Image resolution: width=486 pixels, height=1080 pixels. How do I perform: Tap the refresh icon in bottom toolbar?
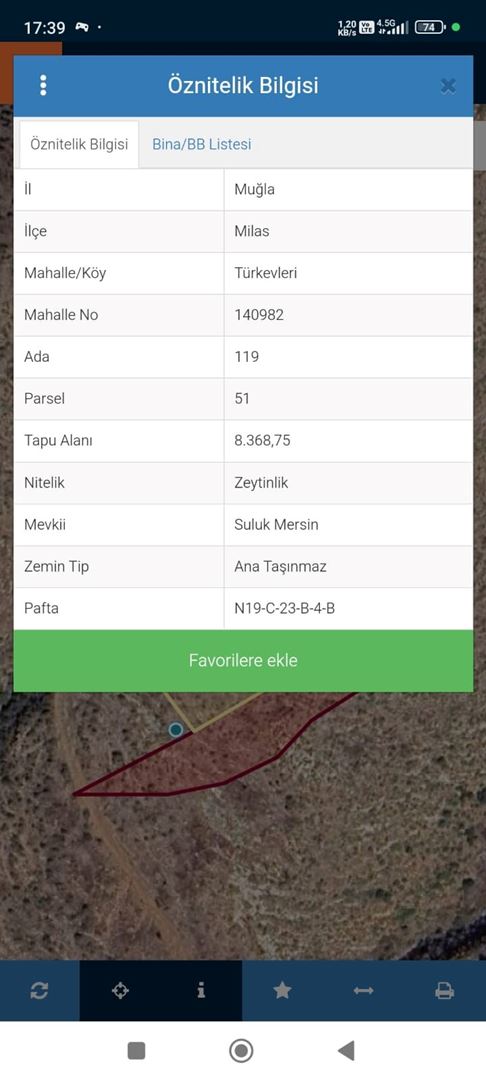click(x=39, y=990)
